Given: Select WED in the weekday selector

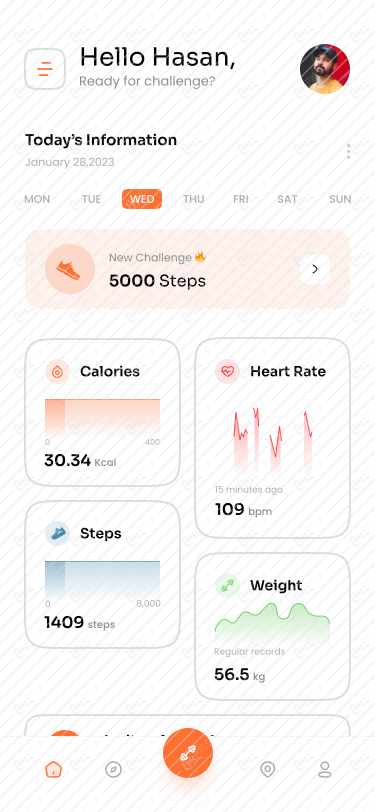Looking at the screenshot, I should tap(142, 199).
